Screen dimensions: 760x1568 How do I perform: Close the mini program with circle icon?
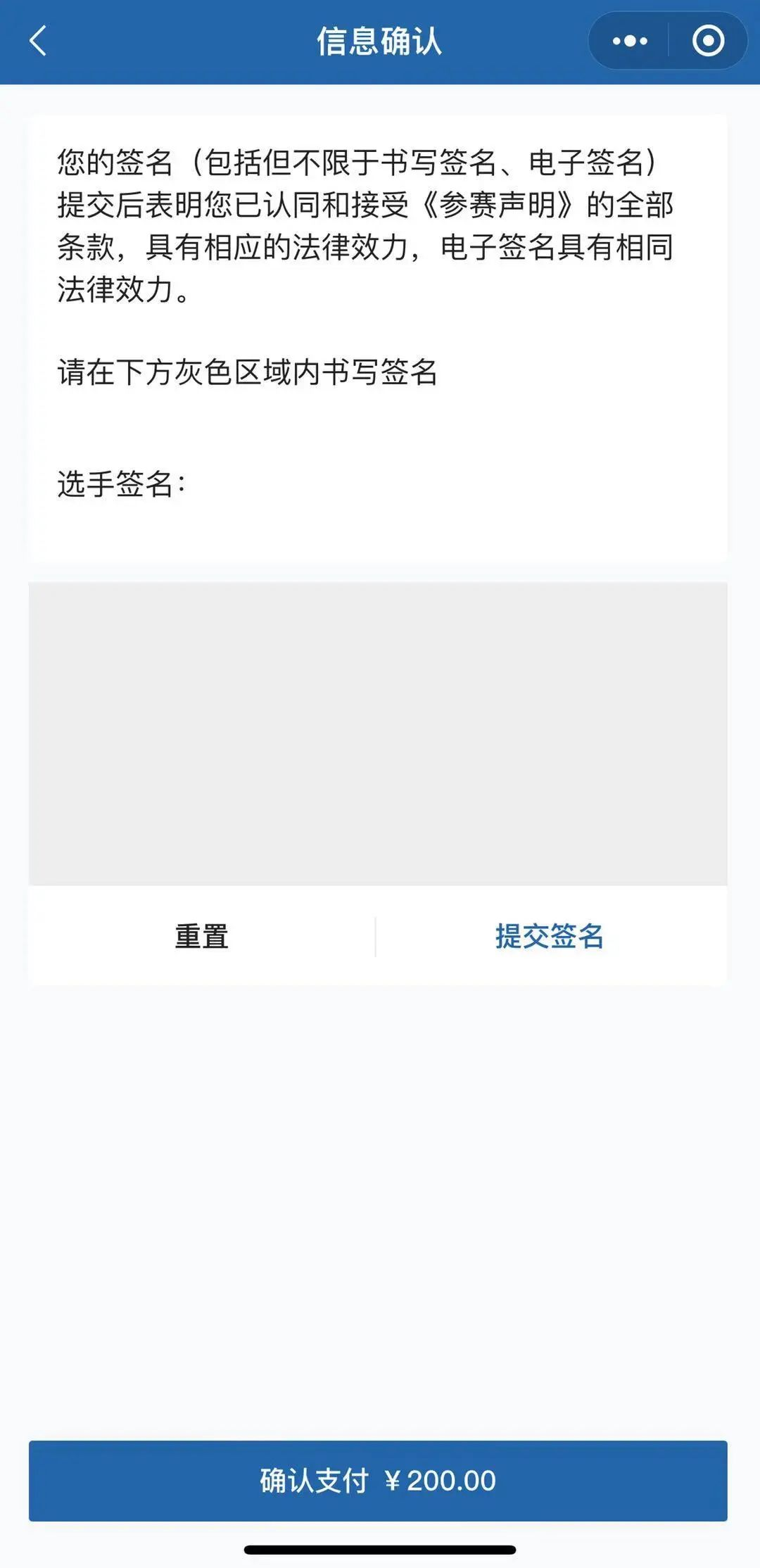click(708, 41)
